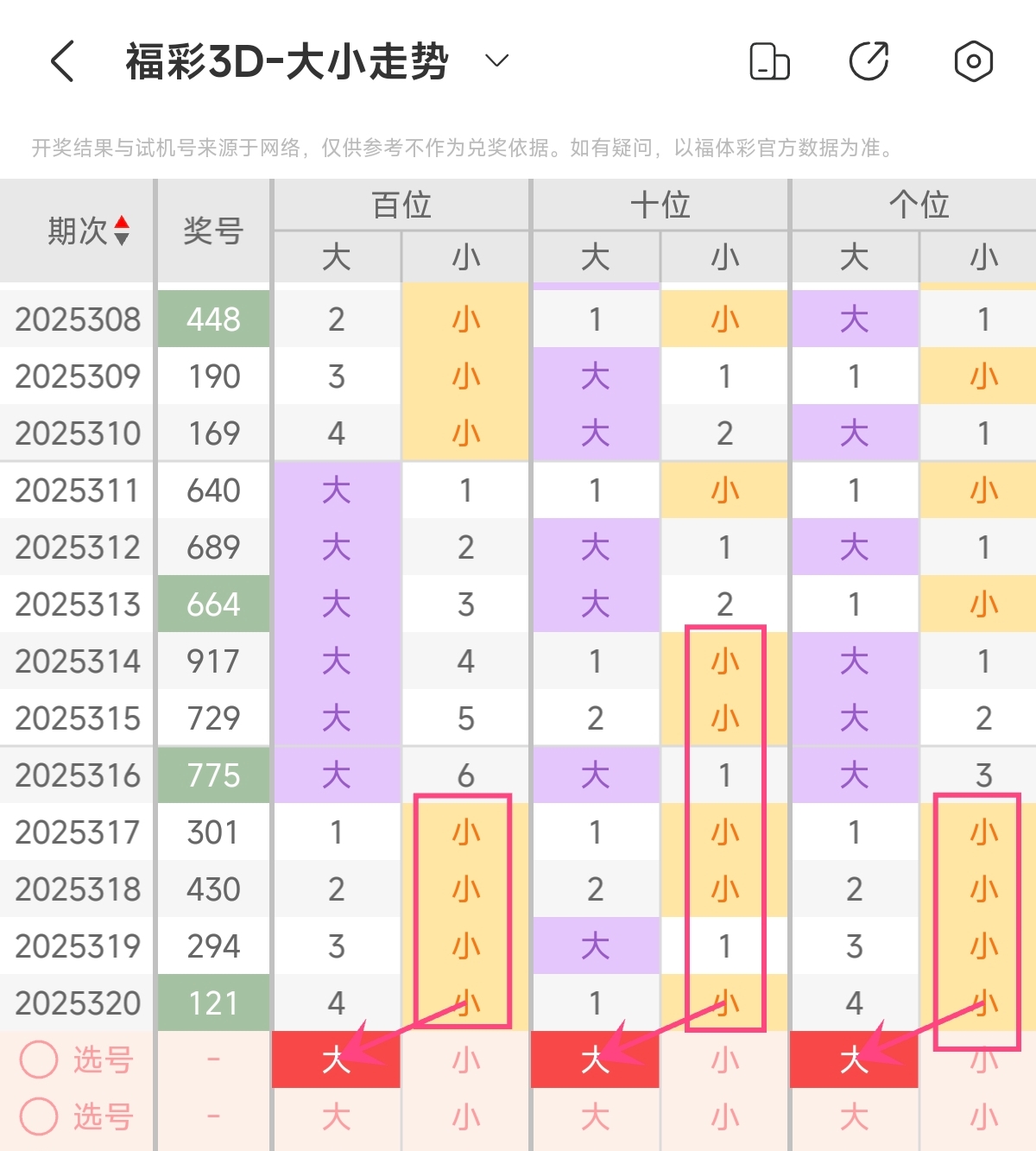Viewport: 1036px width, 1151px height.
Task: Select the 选号 radio beside the red 大 cells
Action: click(40, 1059)
